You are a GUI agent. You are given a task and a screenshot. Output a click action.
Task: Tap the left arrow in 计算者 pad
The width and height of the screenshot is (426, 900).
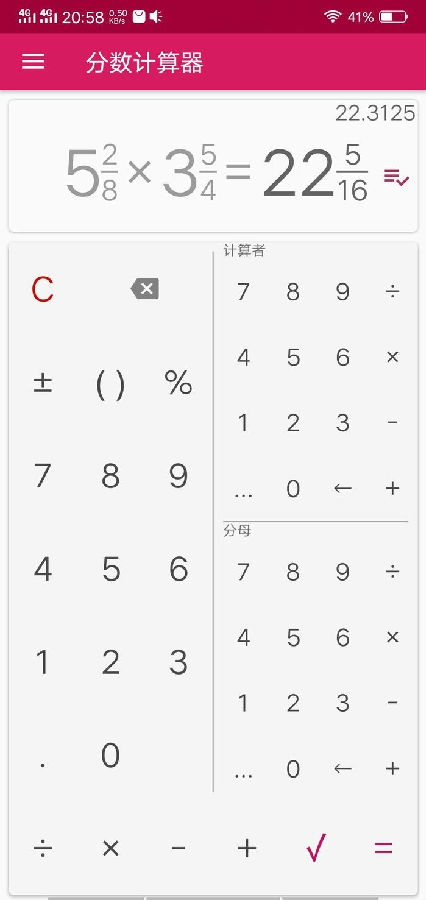[343, 488]
